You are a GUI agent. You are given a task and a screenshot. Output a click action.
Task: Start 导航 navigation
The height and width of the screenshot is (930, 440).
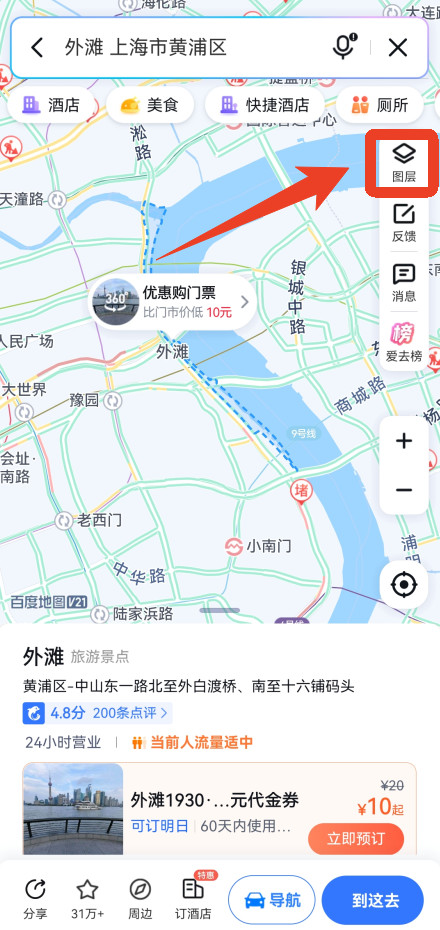click(272, 900)
